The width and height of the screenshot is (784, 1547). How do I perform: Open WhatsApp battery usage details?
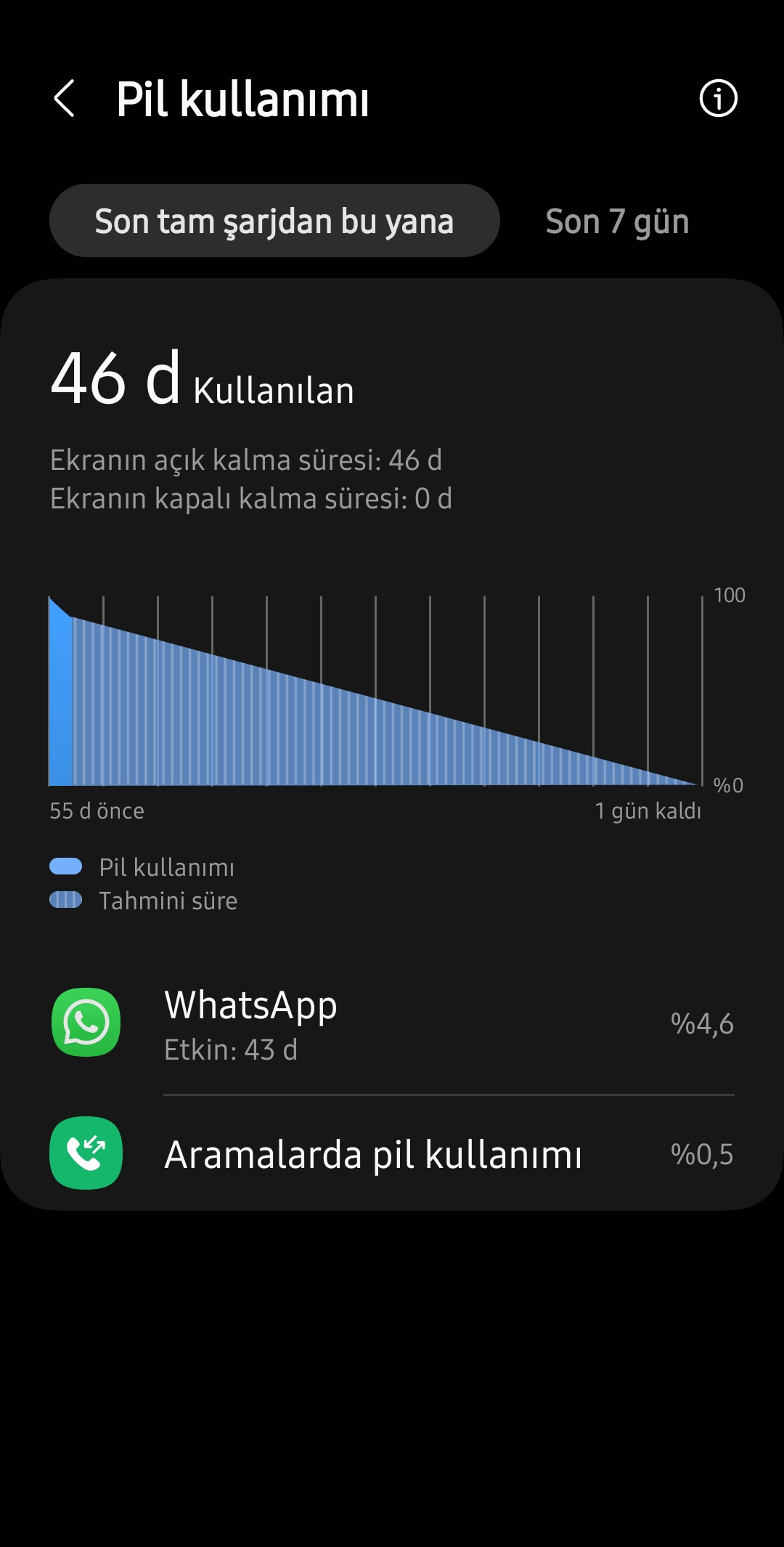point(392,1024)
